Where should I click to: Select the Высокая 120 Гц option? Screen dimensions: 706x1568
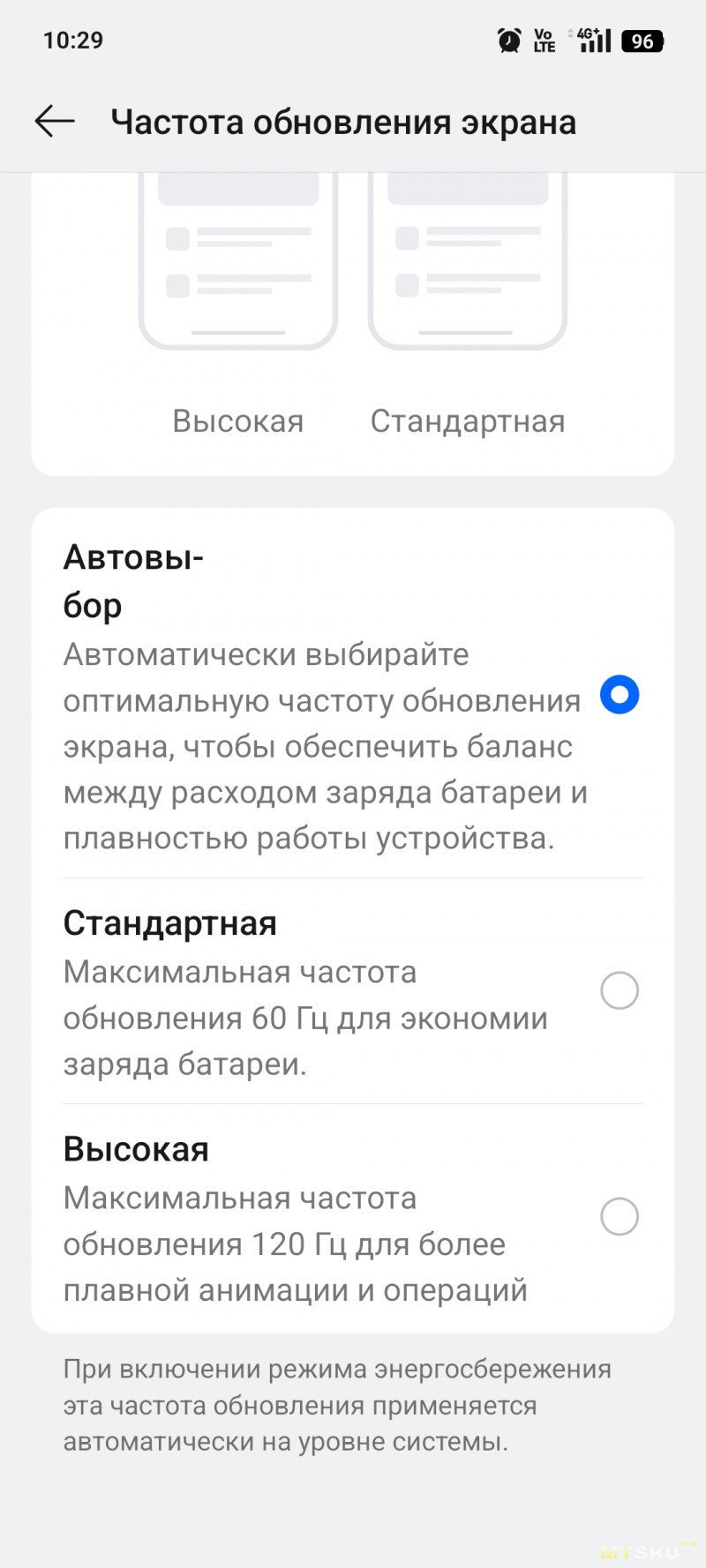pos(619,1217)
